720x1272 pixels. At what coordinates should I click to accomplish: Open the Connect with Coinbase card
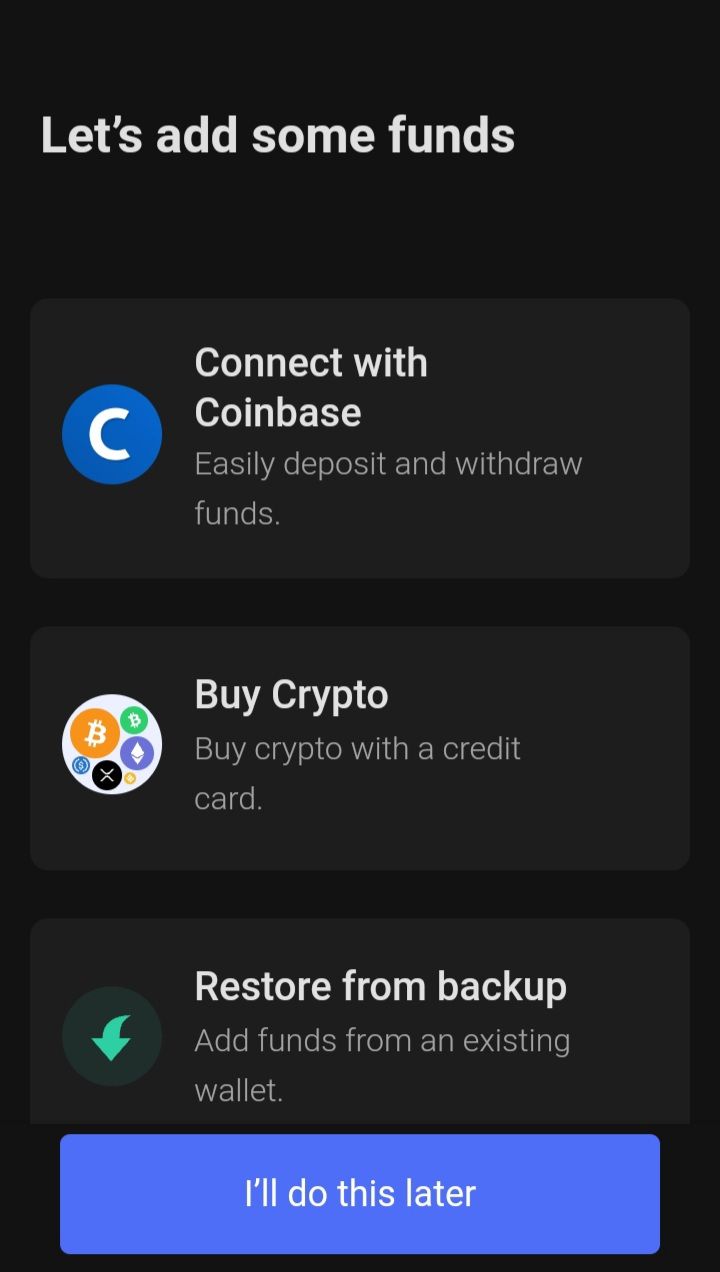tap(360, 437)
